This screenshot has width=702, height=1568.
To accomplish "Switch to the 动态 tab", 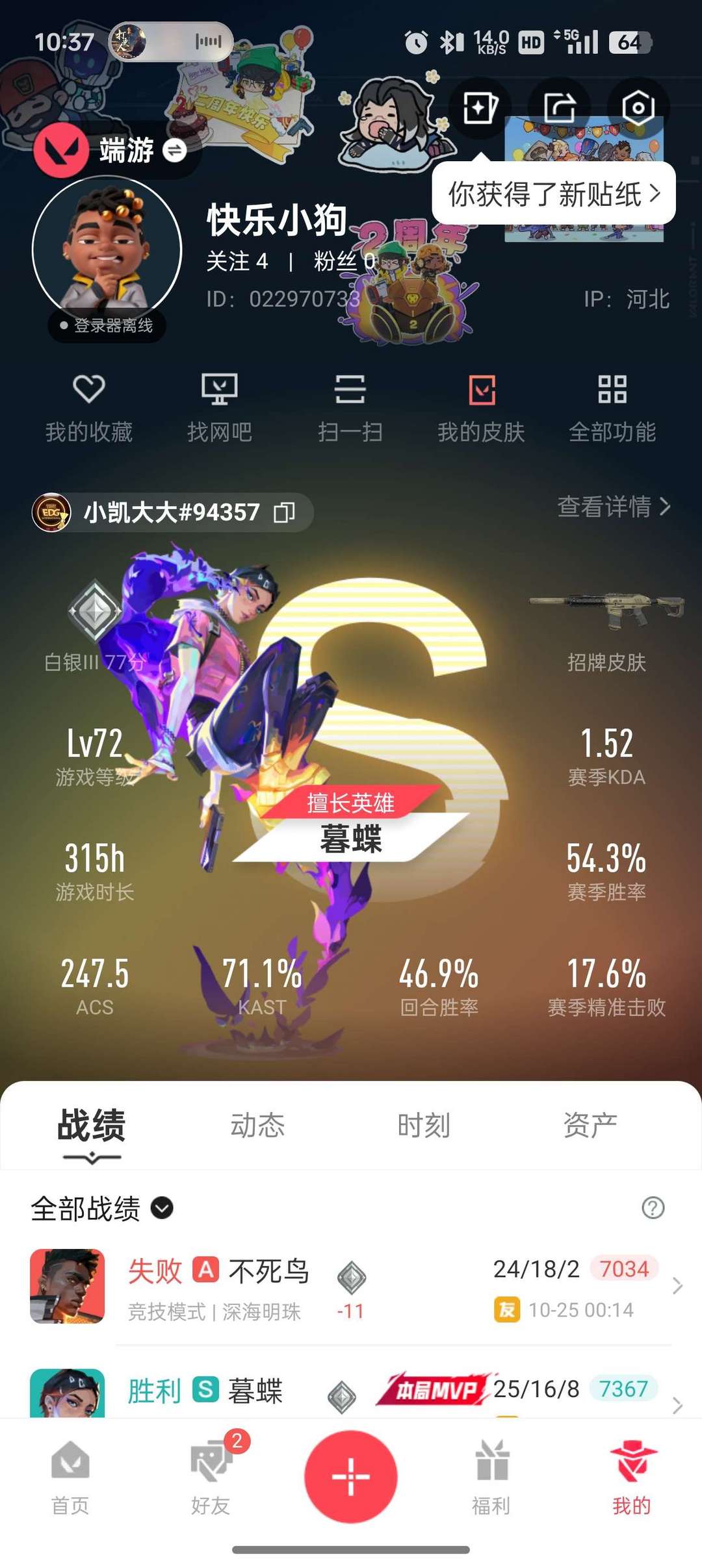I will point(257,1125).
